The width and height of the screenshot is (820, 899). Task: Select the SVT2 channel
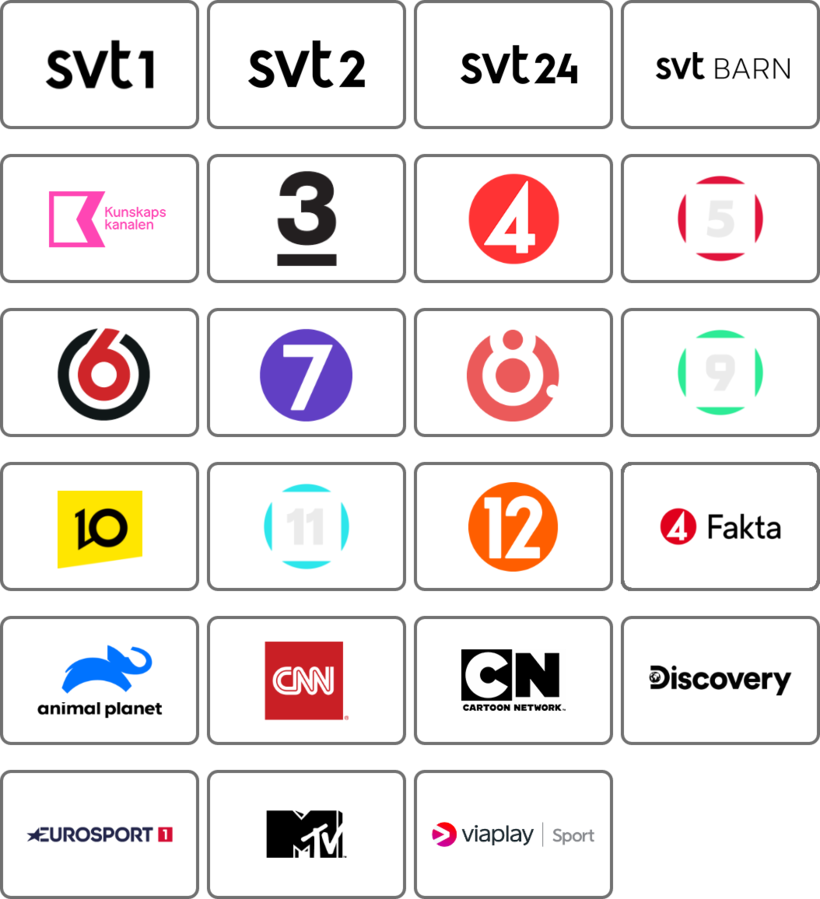(x=306, y=65)
